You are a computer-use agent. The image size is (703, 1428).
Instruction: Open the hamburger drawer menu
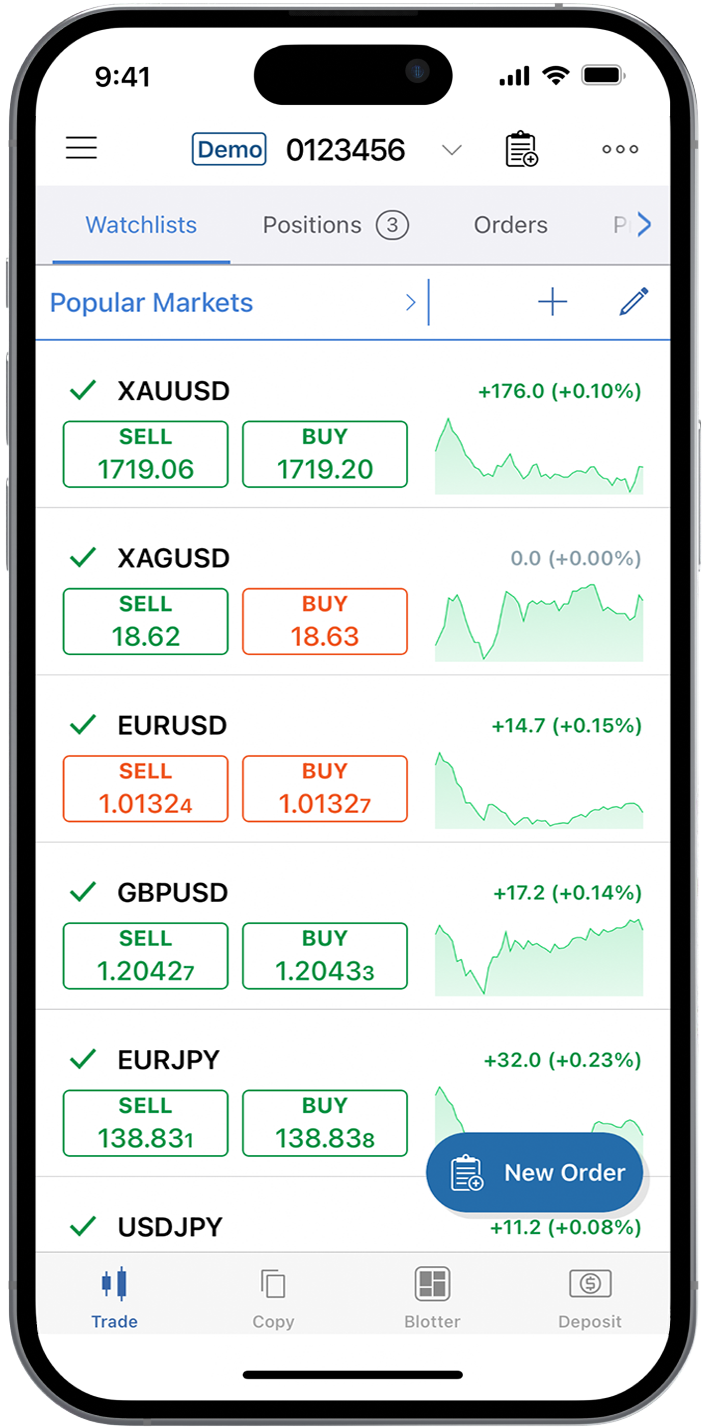(82, 149)
